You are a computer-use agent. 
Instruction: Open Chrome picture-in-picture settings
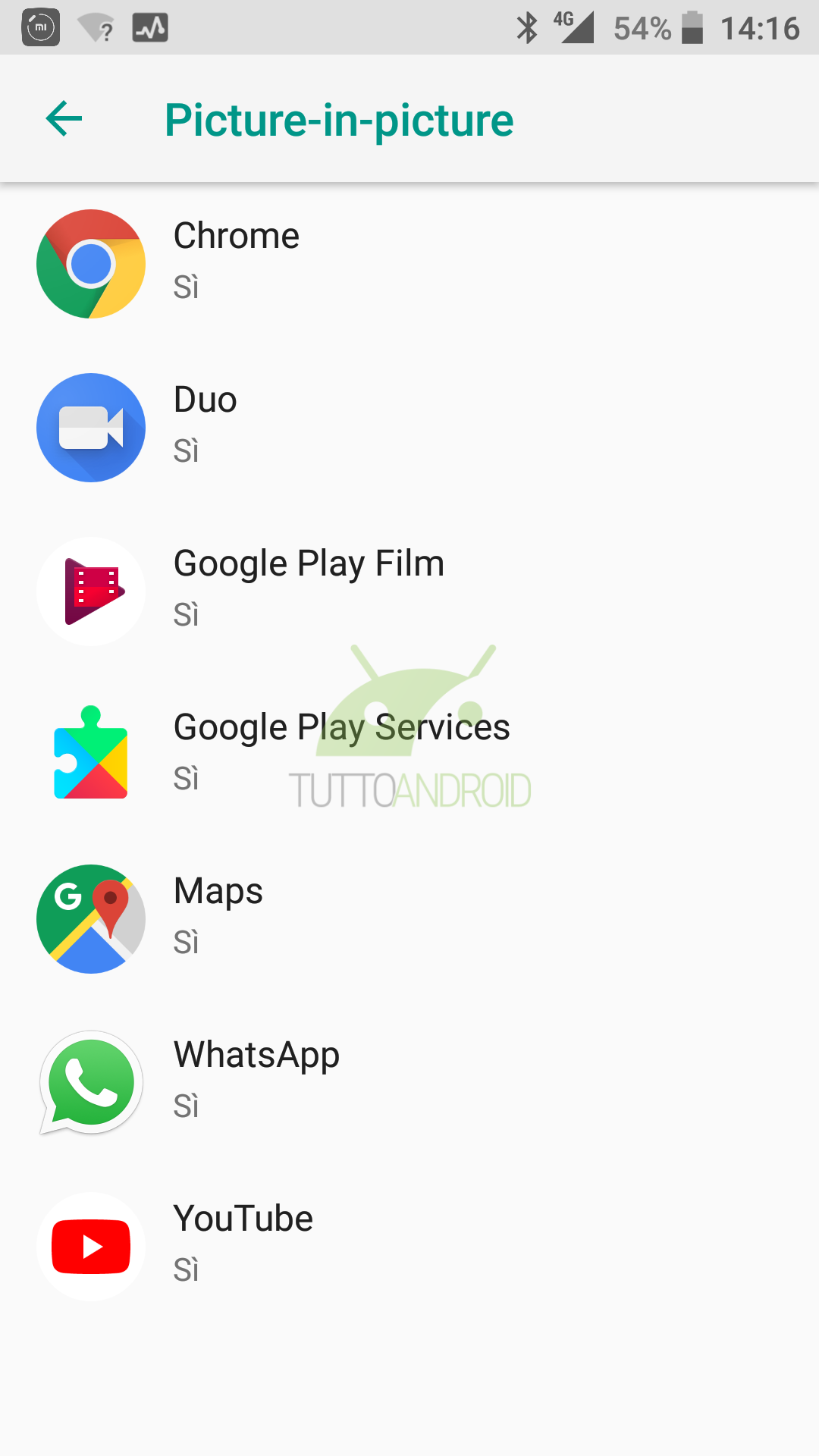pyautogui.click(x=409, y=264)
